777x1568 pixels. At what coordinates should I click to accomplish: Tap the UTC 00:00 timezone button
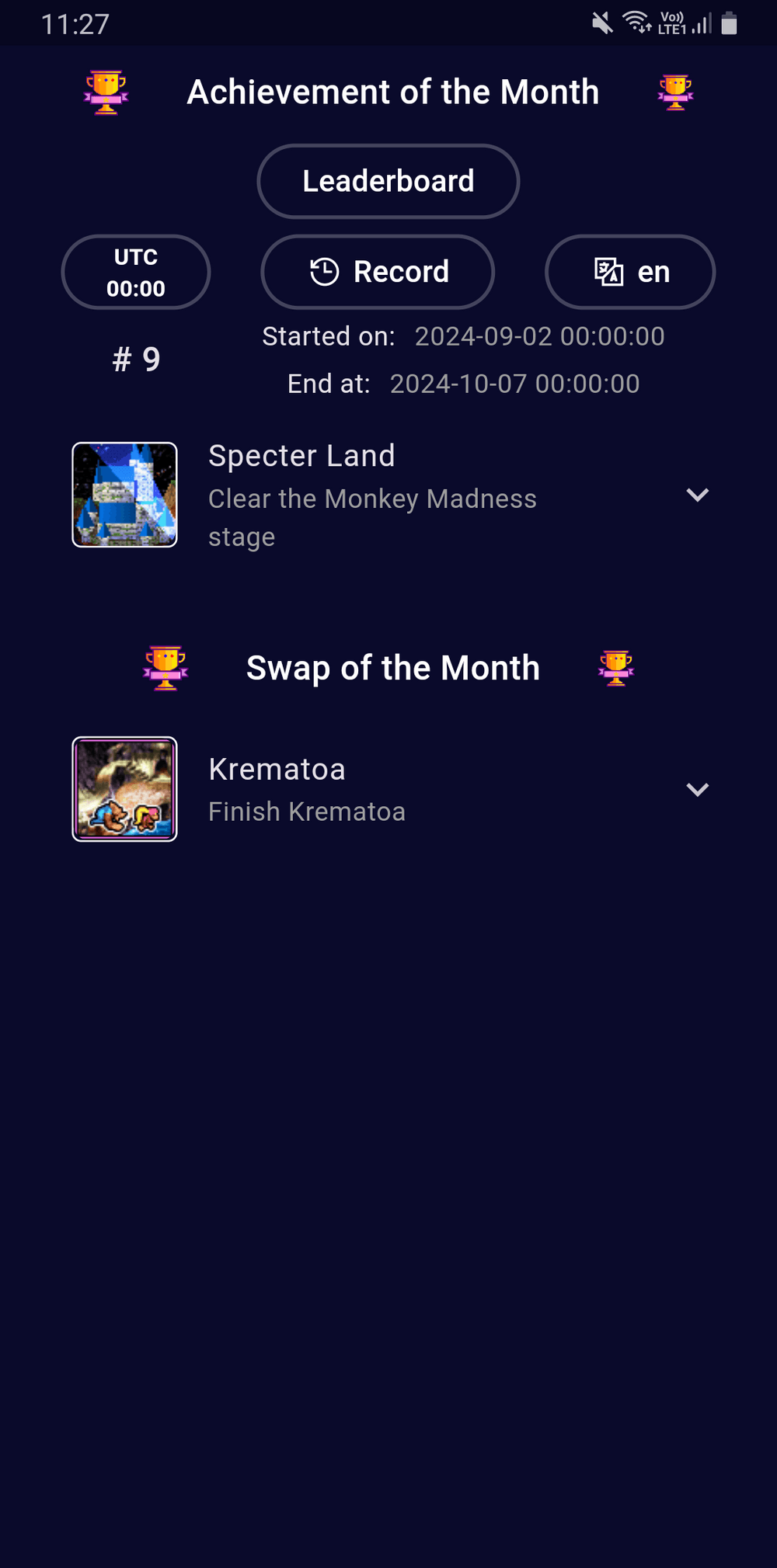[x=136, y=273]
